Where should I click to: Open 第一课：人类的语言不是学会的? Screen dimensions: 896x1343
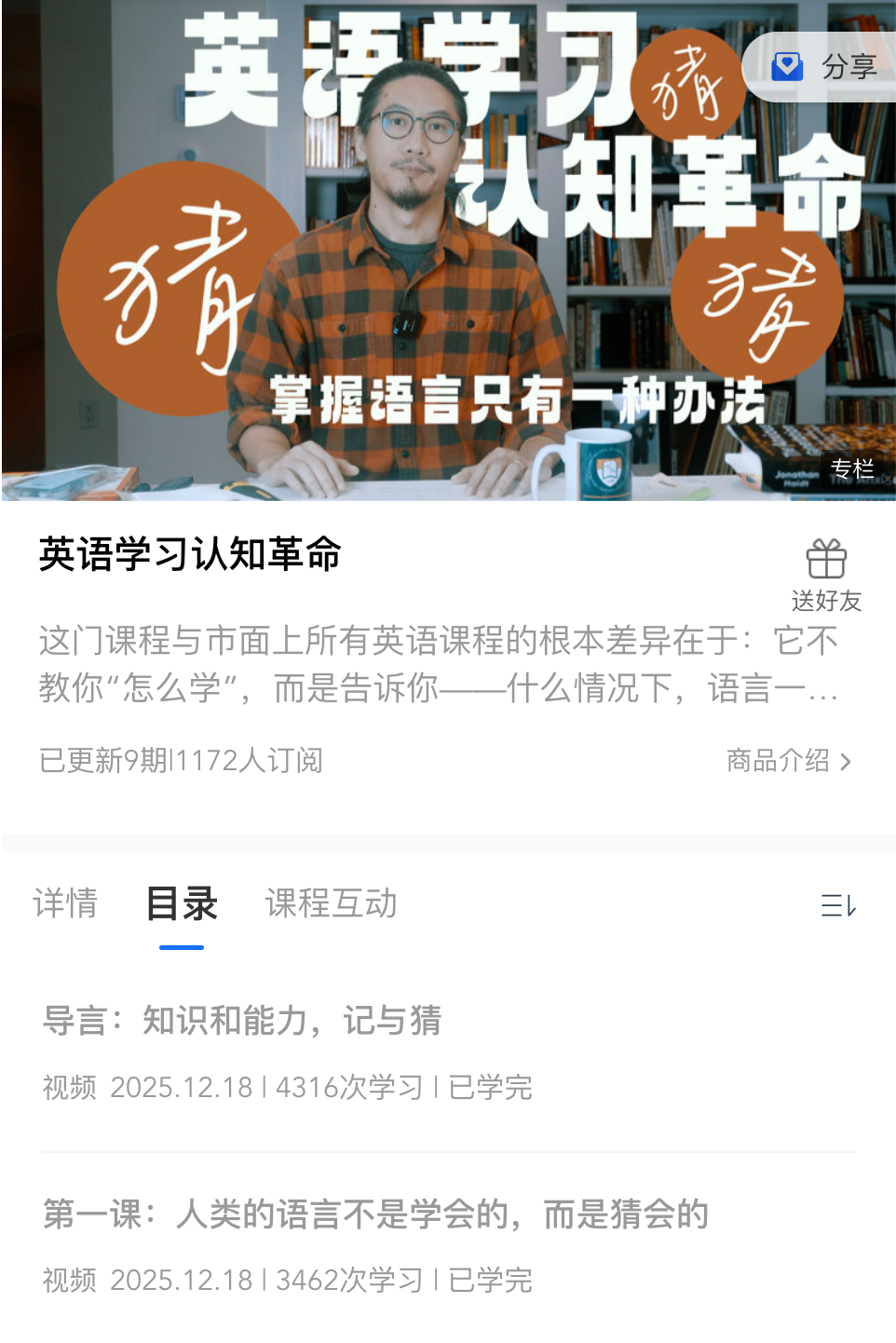(x=375, y=1214)
